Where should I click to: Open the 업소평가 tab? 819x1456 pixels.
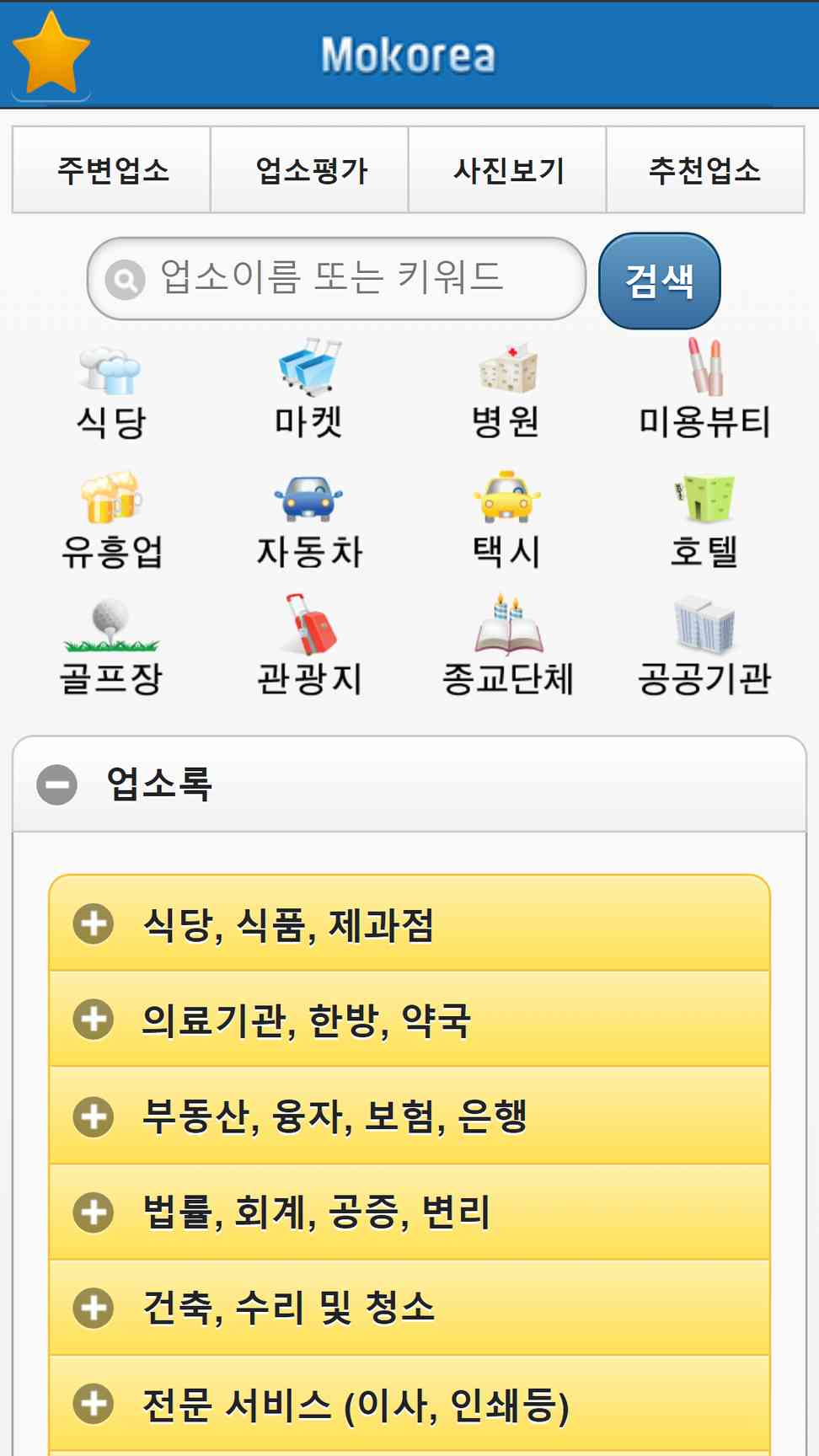tap(310, 170)
